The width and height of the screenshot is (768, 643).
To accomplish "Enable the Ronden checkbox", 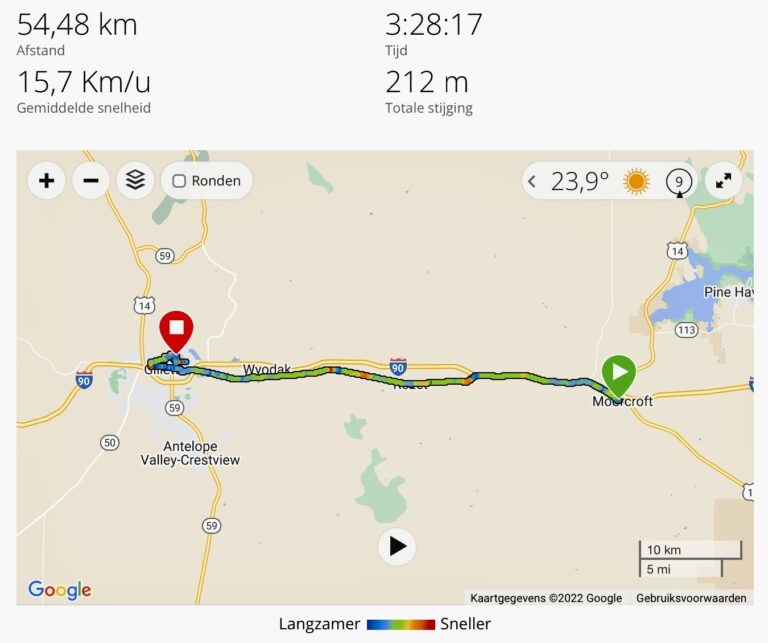I will (180, 181).
